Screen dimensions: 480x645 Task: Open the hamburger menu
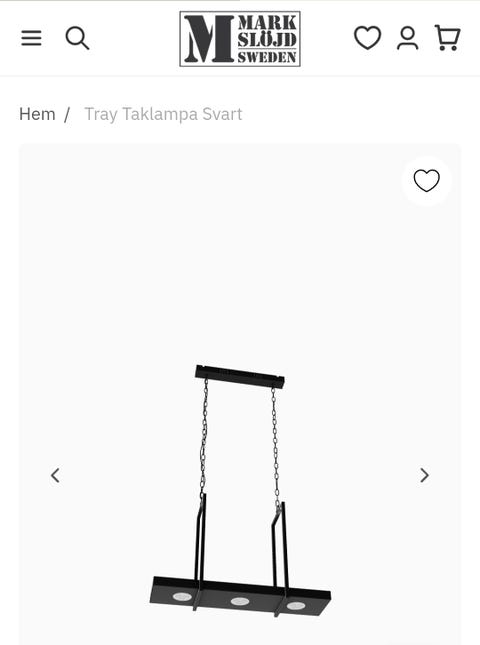(x=32, y=38)
